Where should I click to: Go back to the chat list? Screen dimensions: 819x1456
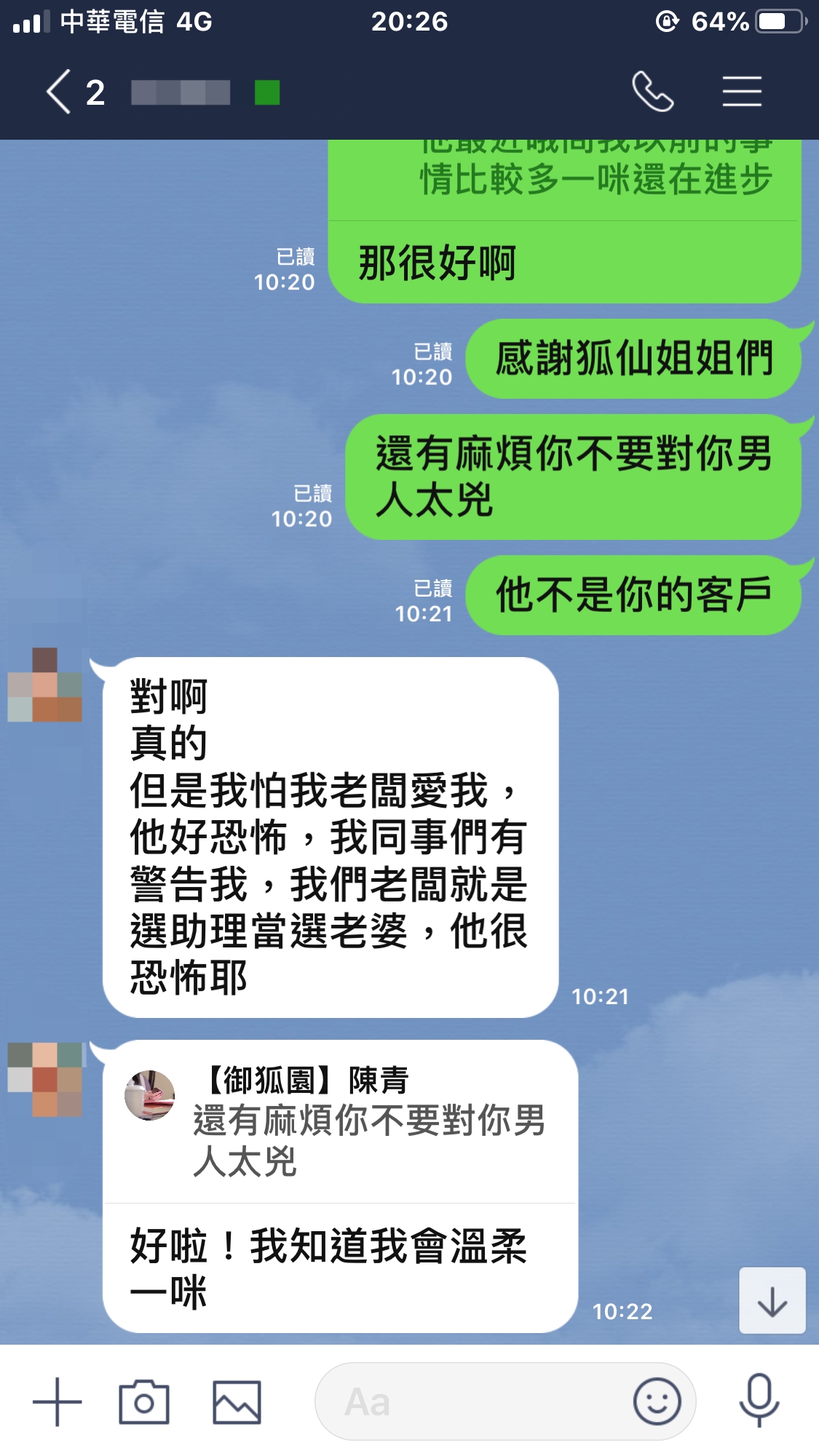pyautogui.click(x=60, y=92)
